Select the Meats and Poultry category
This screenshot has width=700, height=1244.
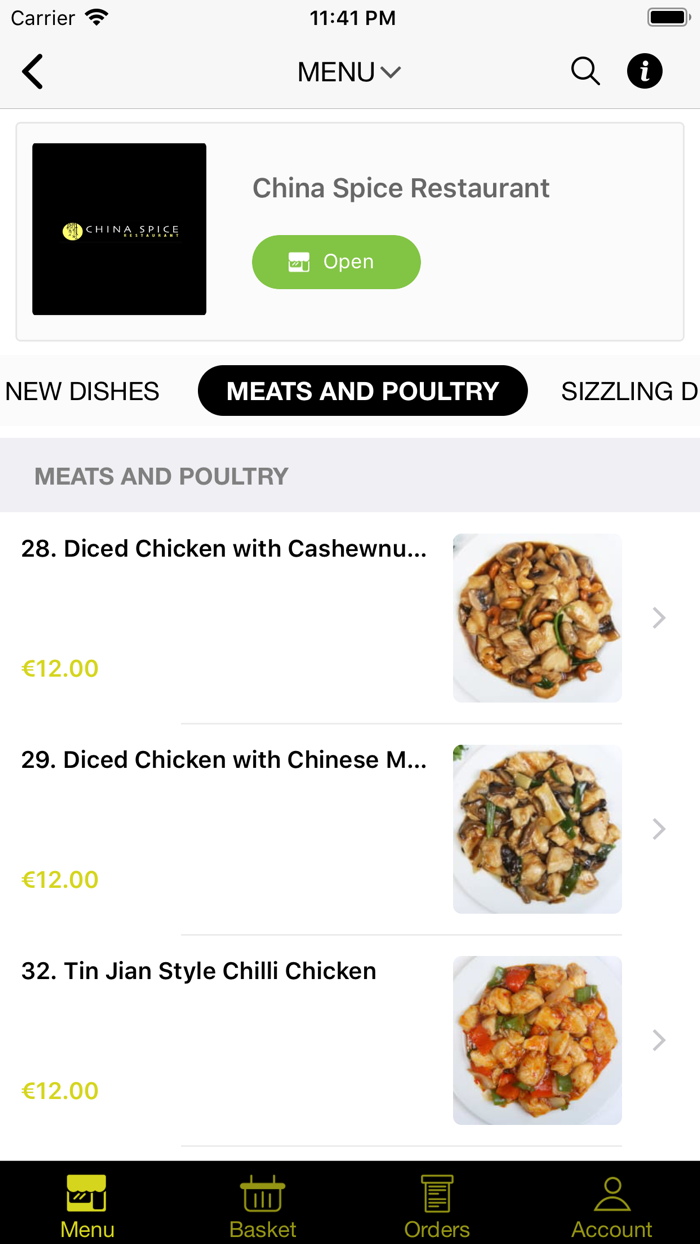tap(362, 391)
